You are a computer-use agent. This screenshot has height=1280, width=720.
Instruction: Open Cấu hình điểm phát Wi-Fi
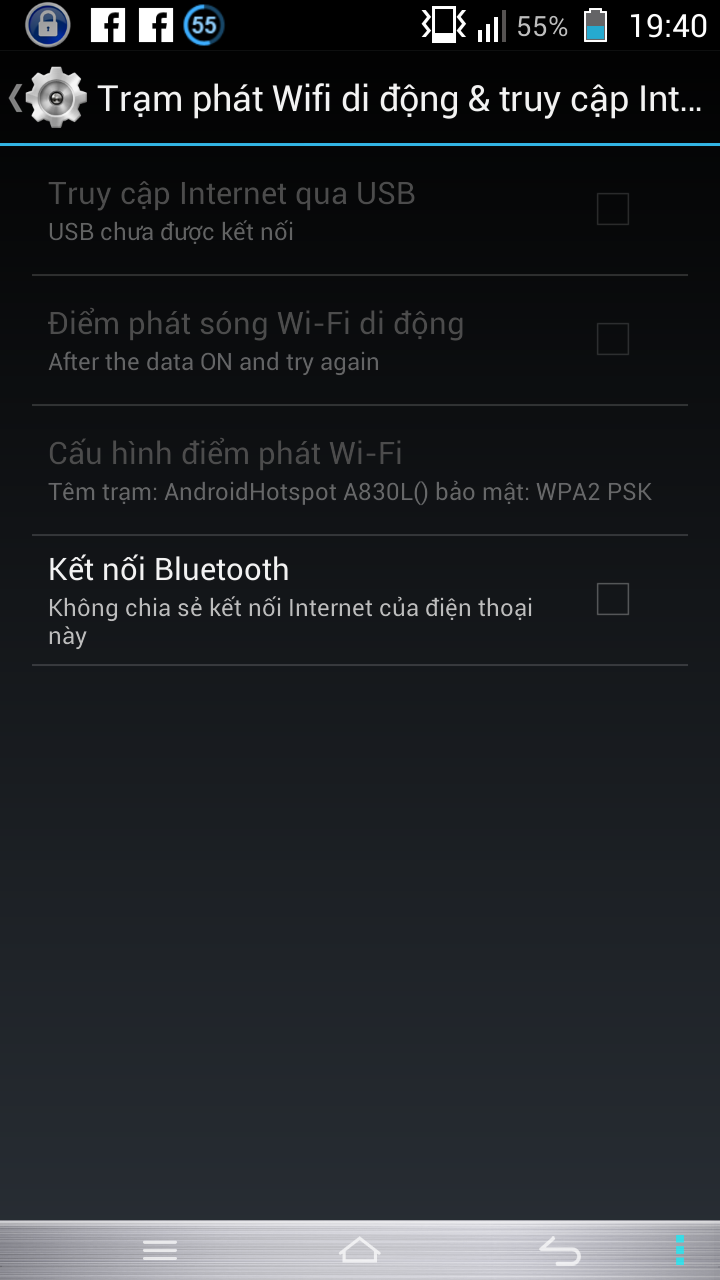(x=360, y=470)
